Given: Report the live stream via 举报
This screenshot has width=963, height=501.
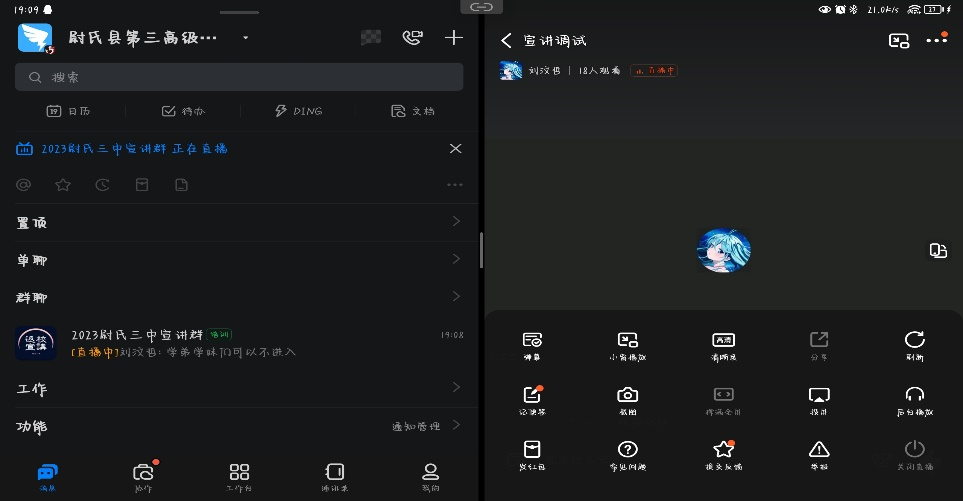Looking at the screenshot, I should click(818, 454).
